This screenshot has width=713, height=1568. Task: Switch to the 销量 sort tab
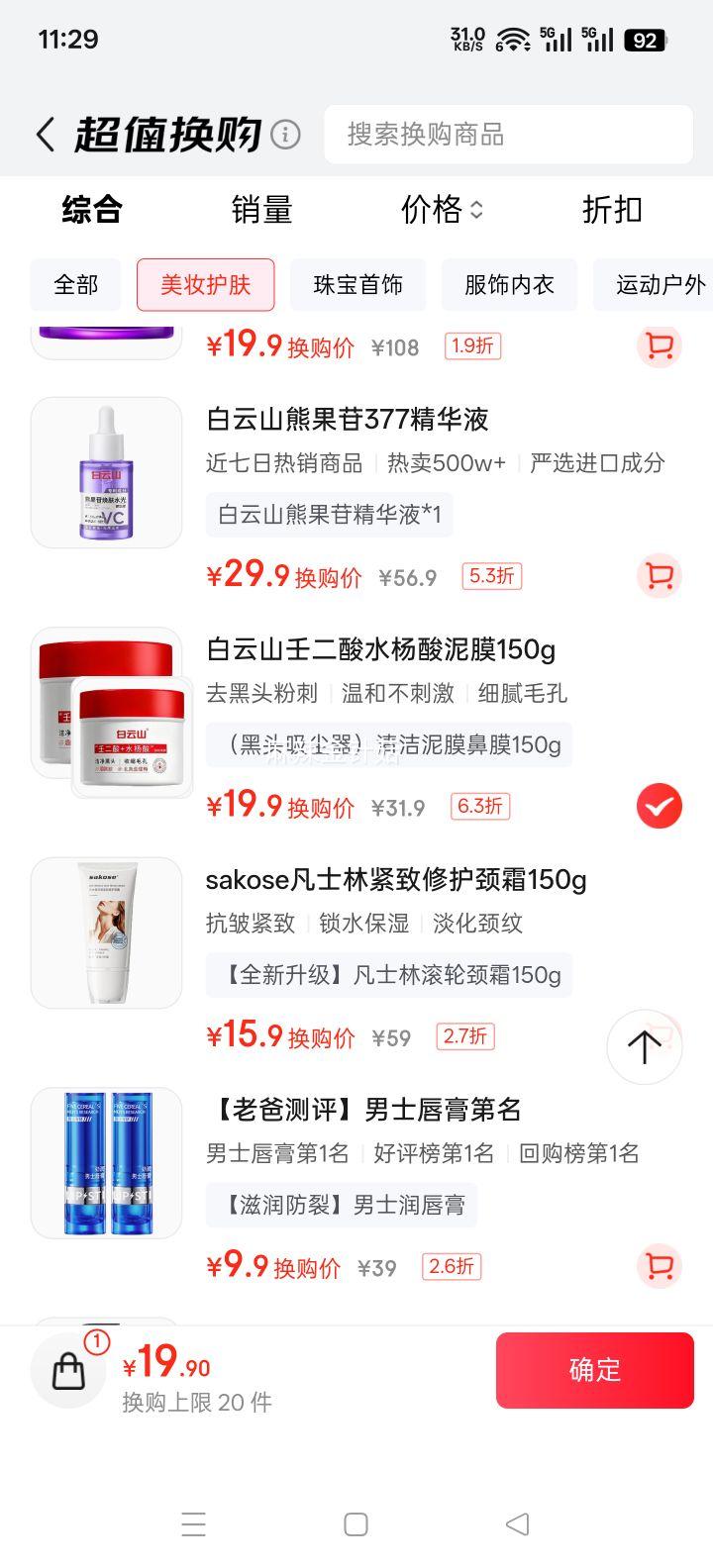[261, 210]
